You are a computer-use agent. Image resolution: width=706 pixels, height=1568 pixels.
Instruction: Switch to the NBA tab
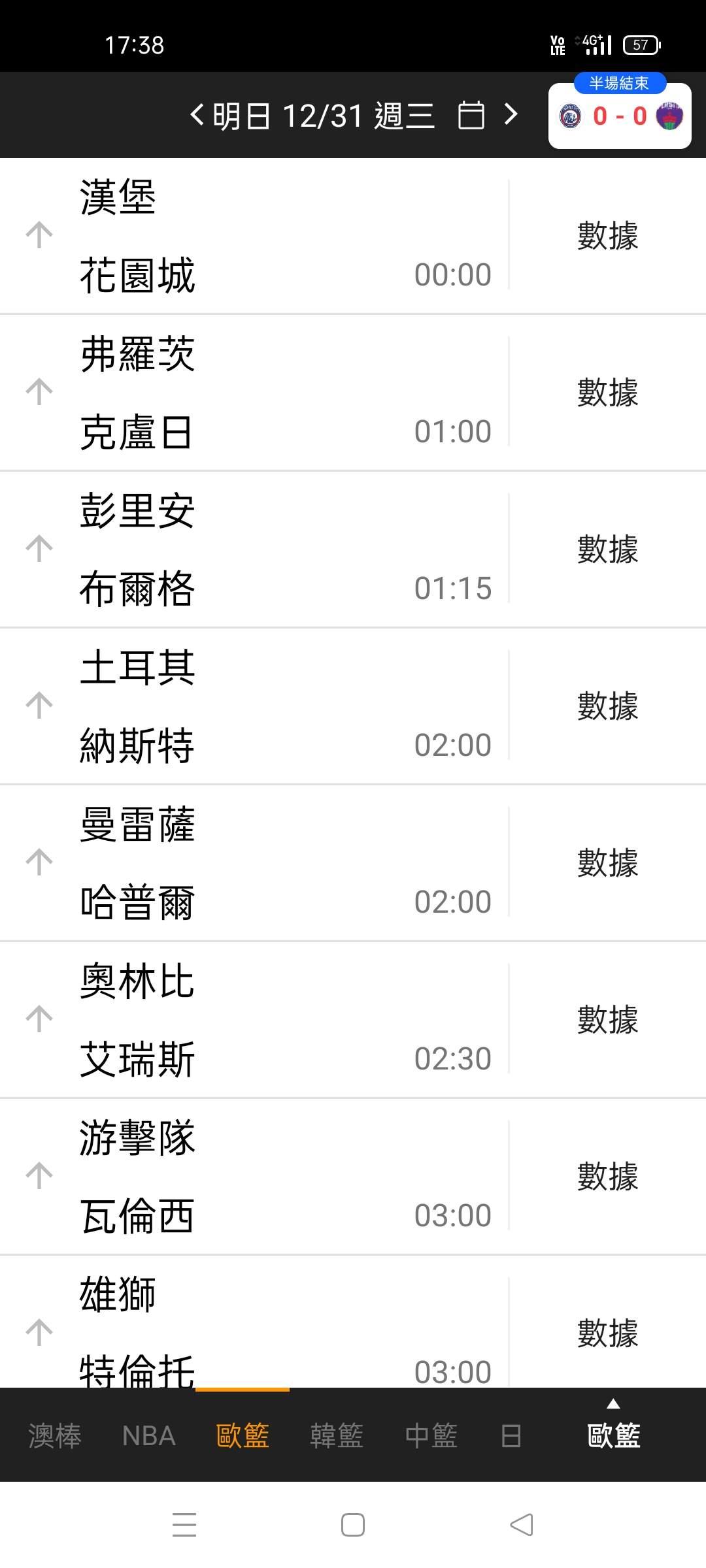149,1436
